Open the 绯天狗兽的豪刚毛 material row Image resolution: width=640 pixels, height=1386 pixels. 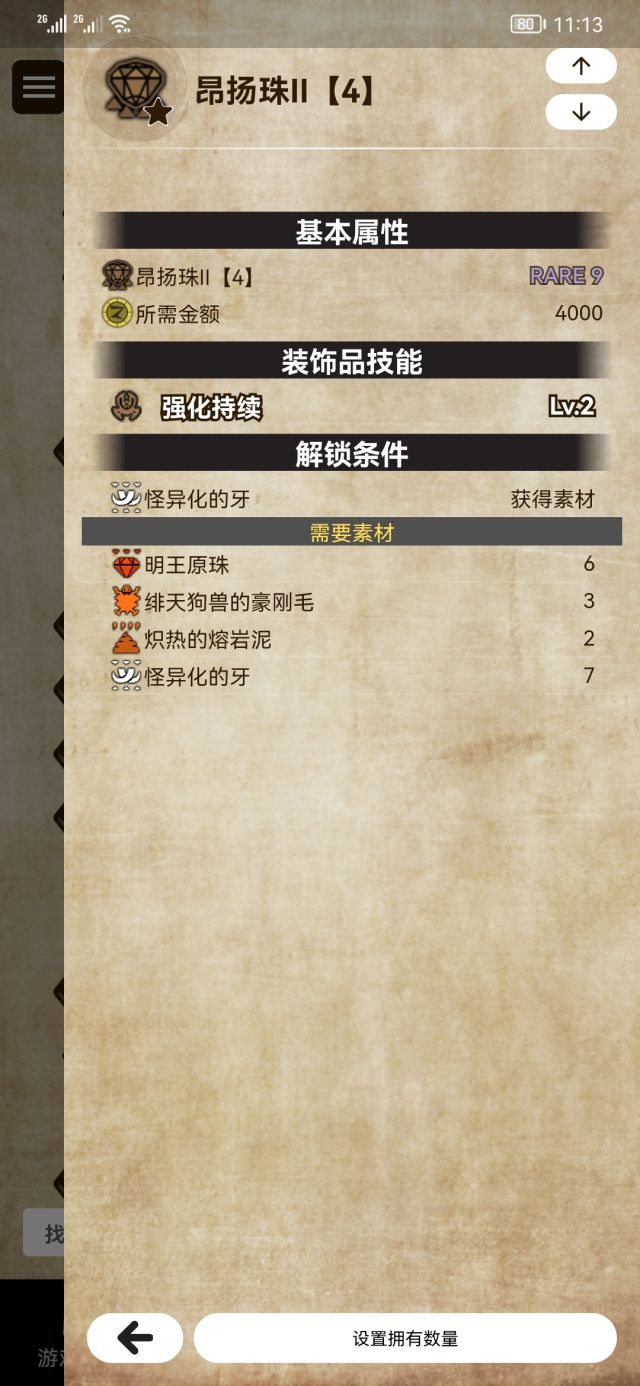pyautogui.click(x=352, y=602)
